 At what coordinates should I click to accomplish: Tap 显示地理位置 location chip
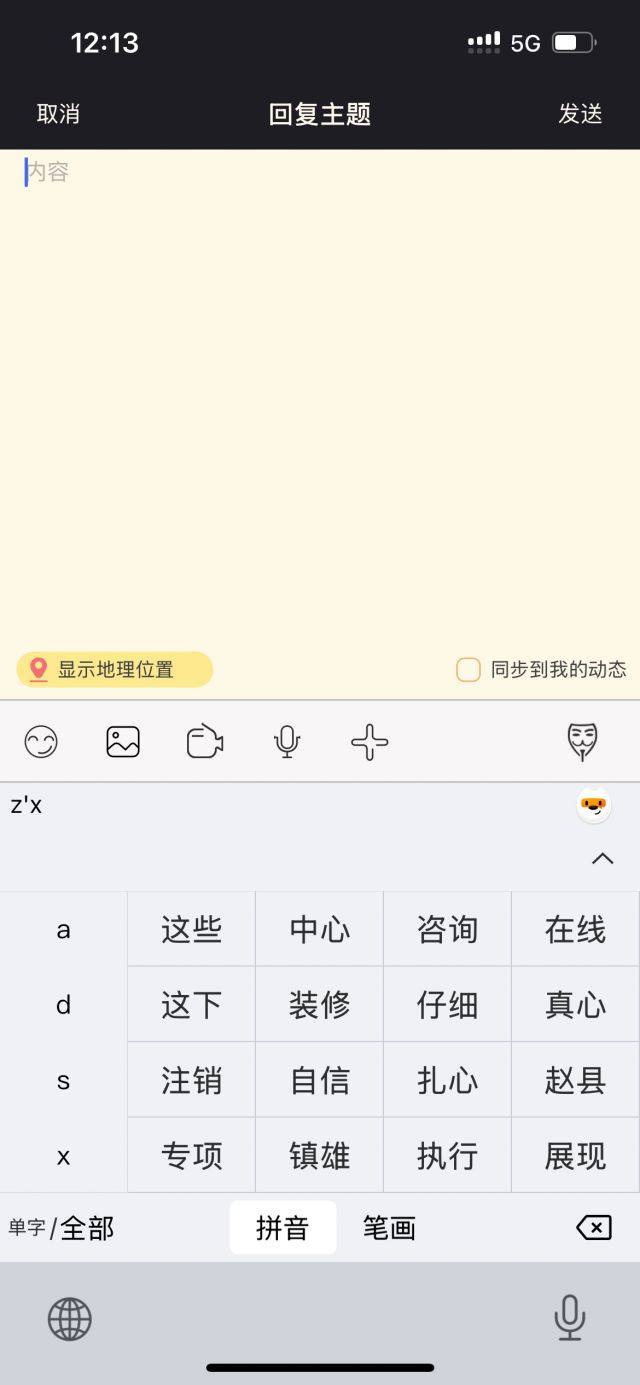pos(115,670)
